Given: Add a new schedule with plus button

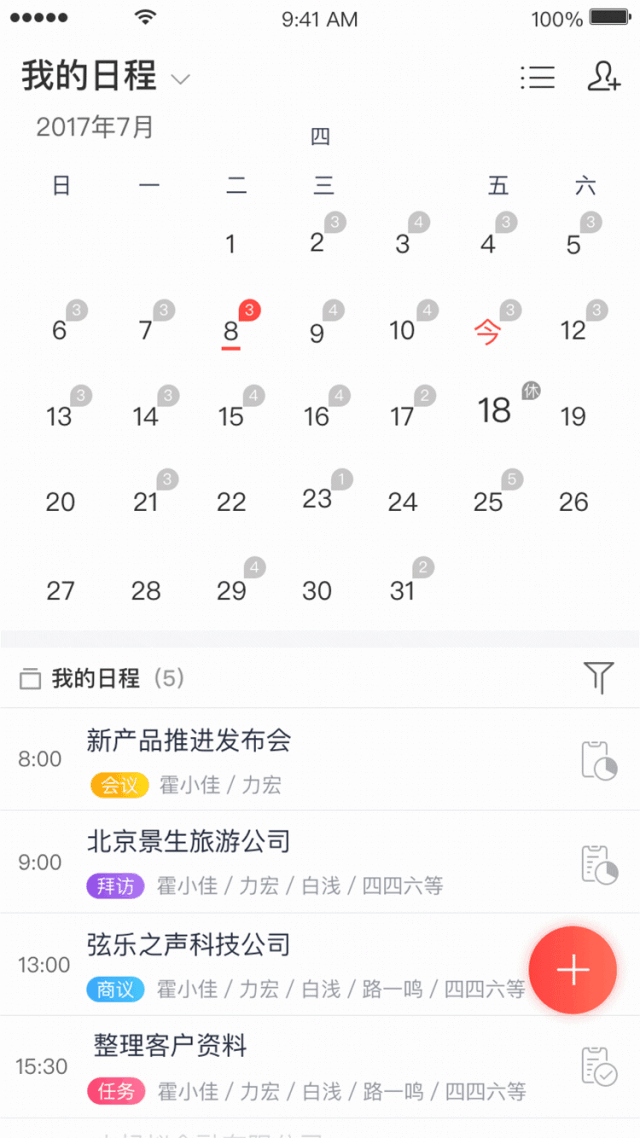Looking at the screenshot, I should tap(573, 970).
